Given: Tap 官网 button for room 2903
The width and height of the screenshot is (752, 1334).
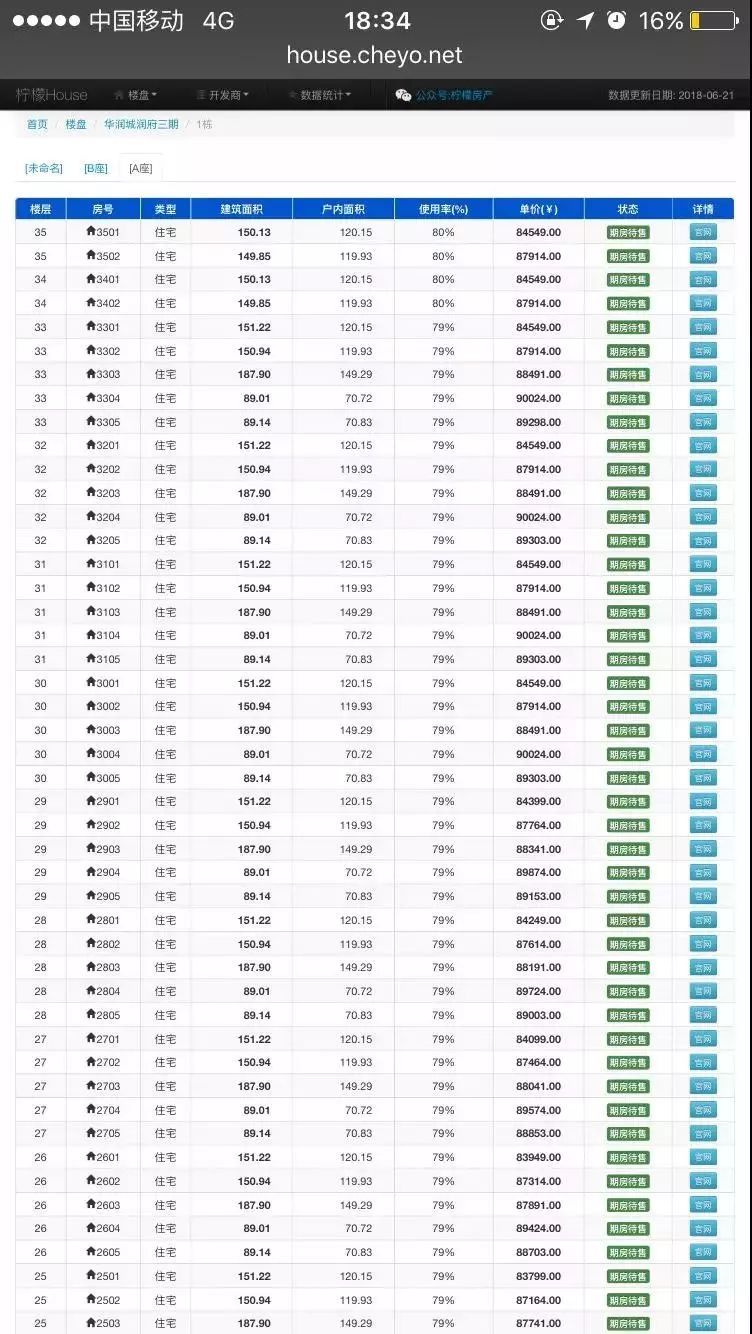Looking at the screenshot, I should 703,849.
